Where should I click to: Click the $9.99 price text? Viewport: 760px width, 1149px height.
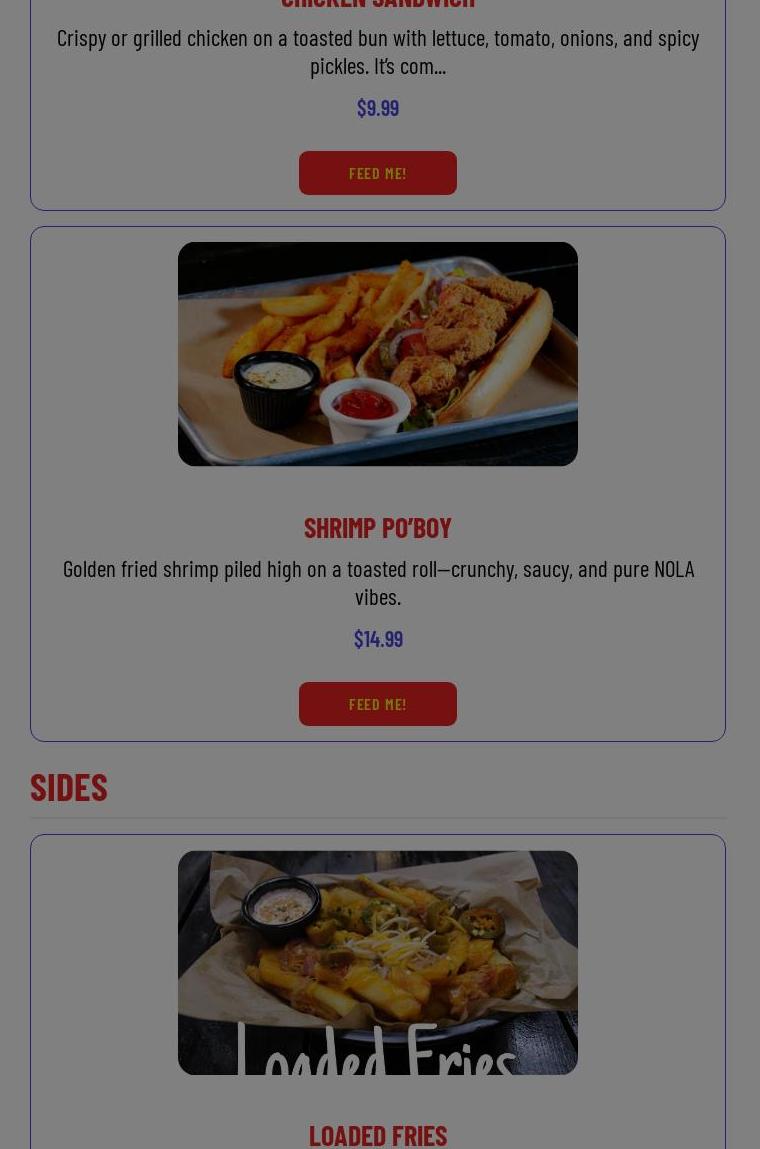[378, 107]
